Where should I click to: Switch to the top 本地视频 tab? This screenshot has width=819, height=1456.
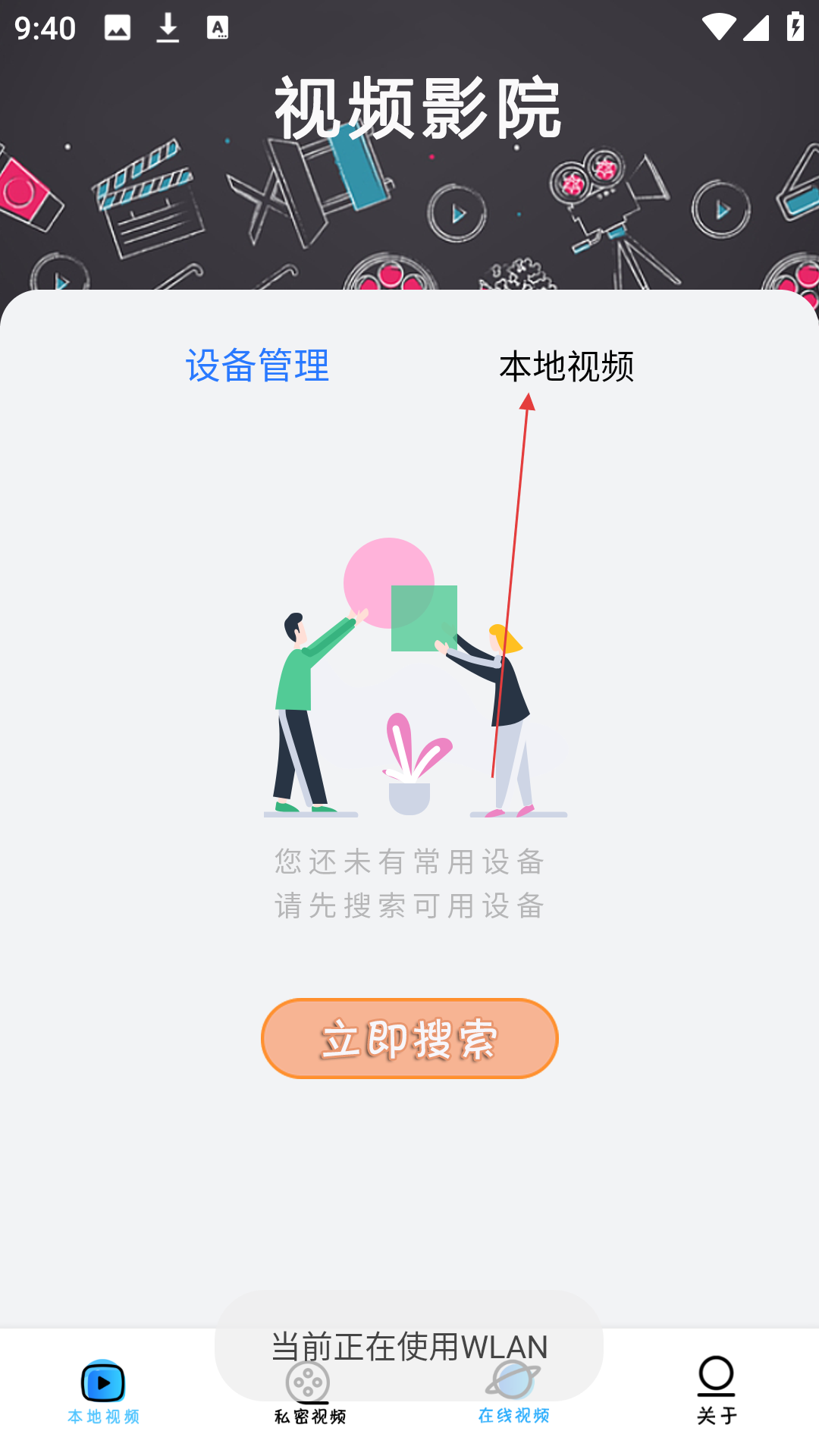pyautogui.click(x=566, y=366)
